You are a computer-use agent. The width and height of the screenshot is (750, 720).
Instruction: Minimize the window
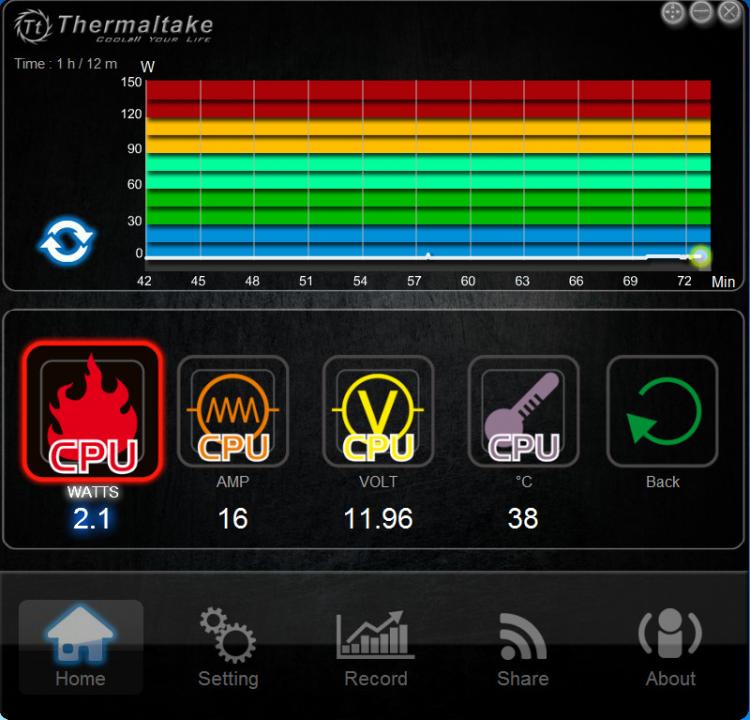(x=701, y=12)
